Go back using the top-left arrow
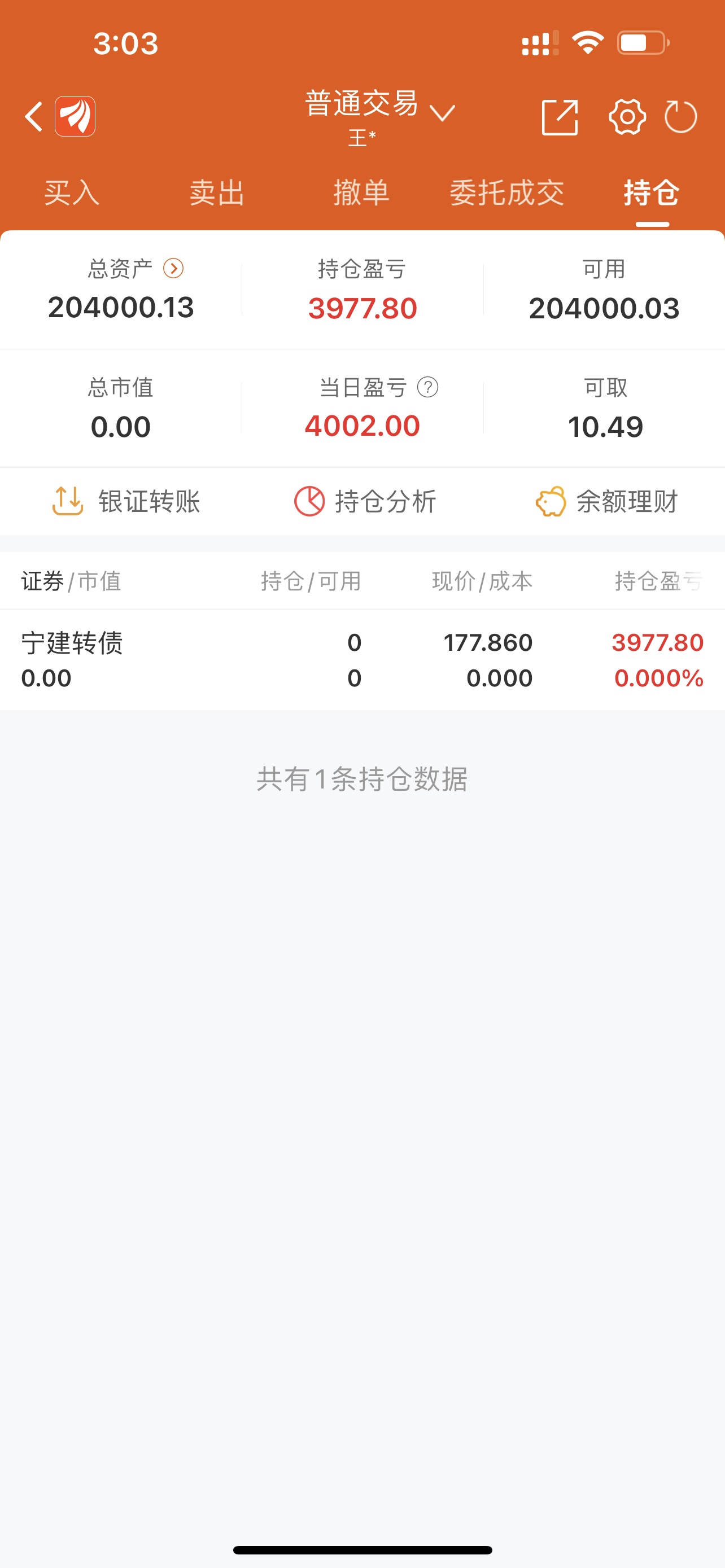Viewport: 725px width, 1568px height. [34, 116]
